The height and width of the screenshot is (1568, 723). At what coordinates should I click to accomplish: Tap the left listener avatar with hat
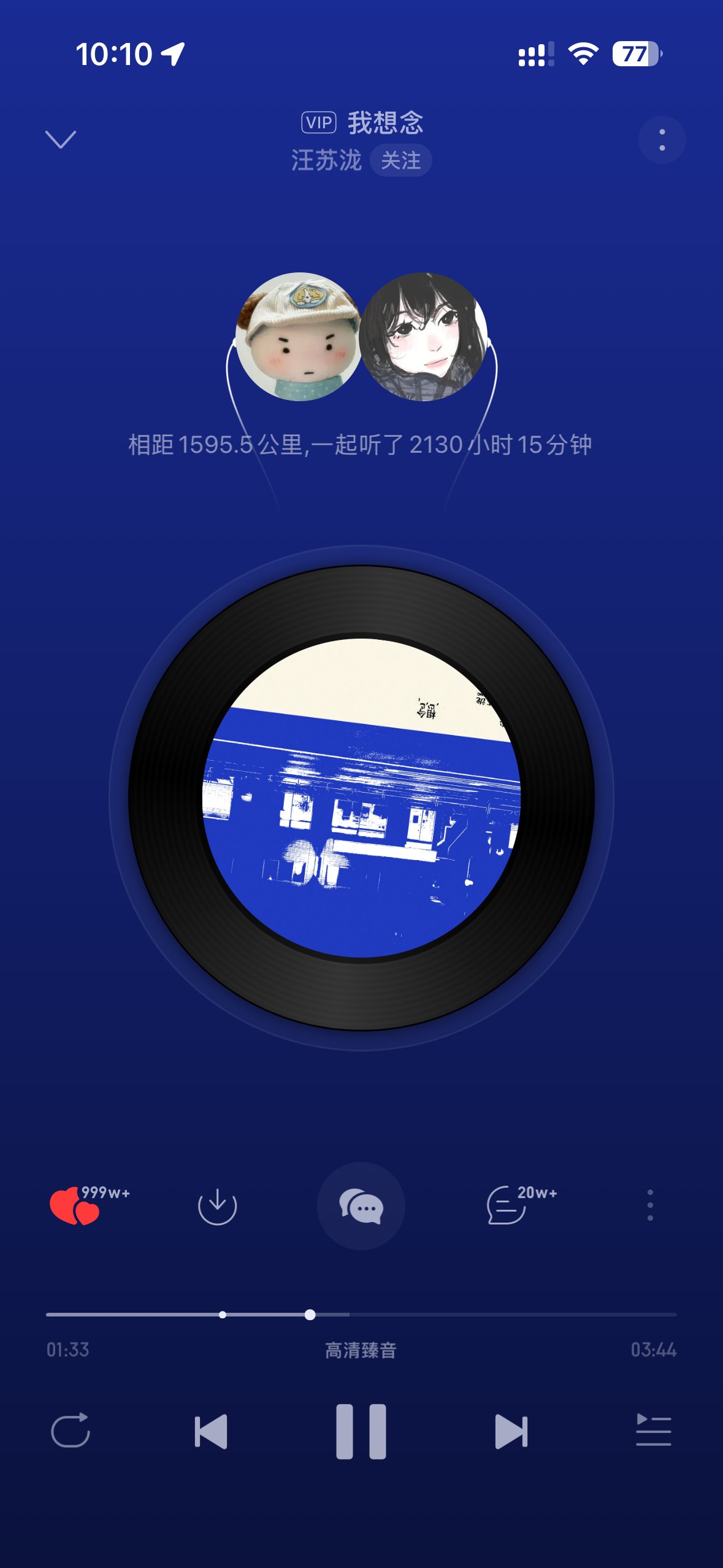pyautogui.click(x=299, y=337)
